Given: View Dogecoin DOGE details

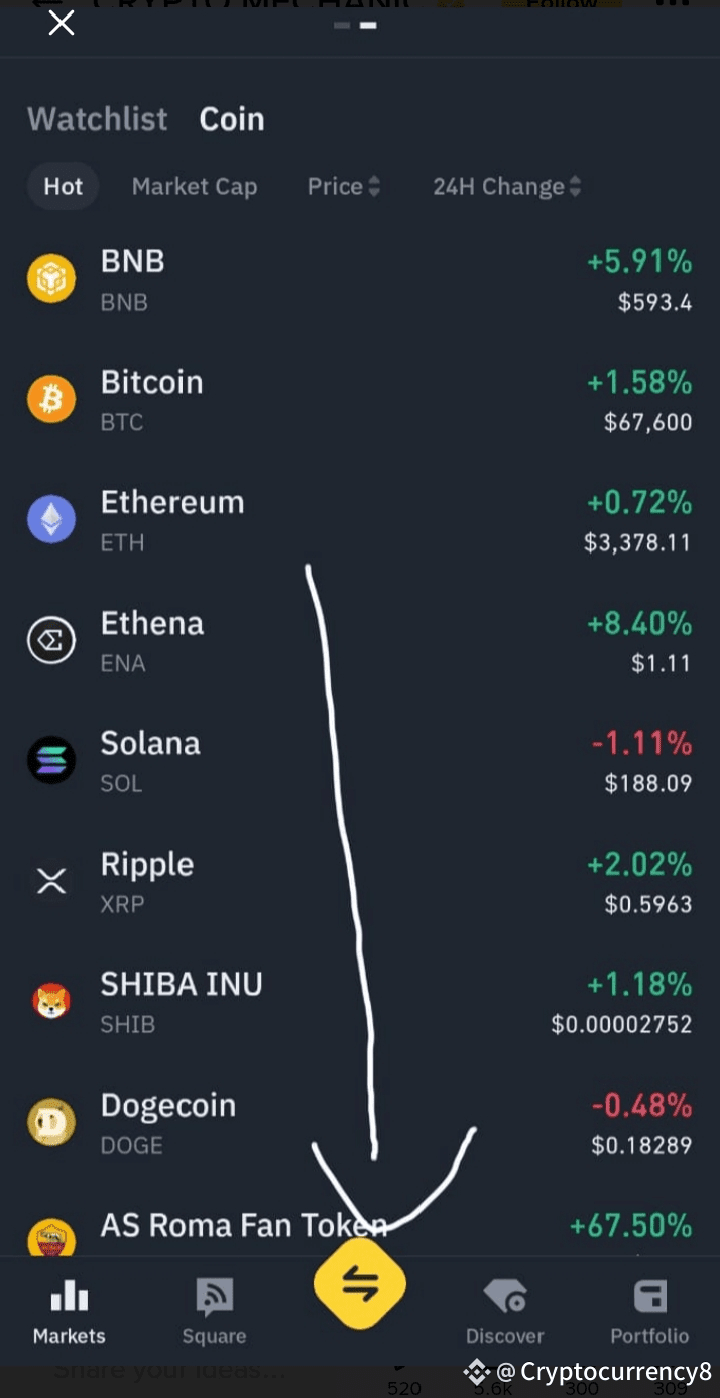Looking at the screenshot, I should 360,1124.
